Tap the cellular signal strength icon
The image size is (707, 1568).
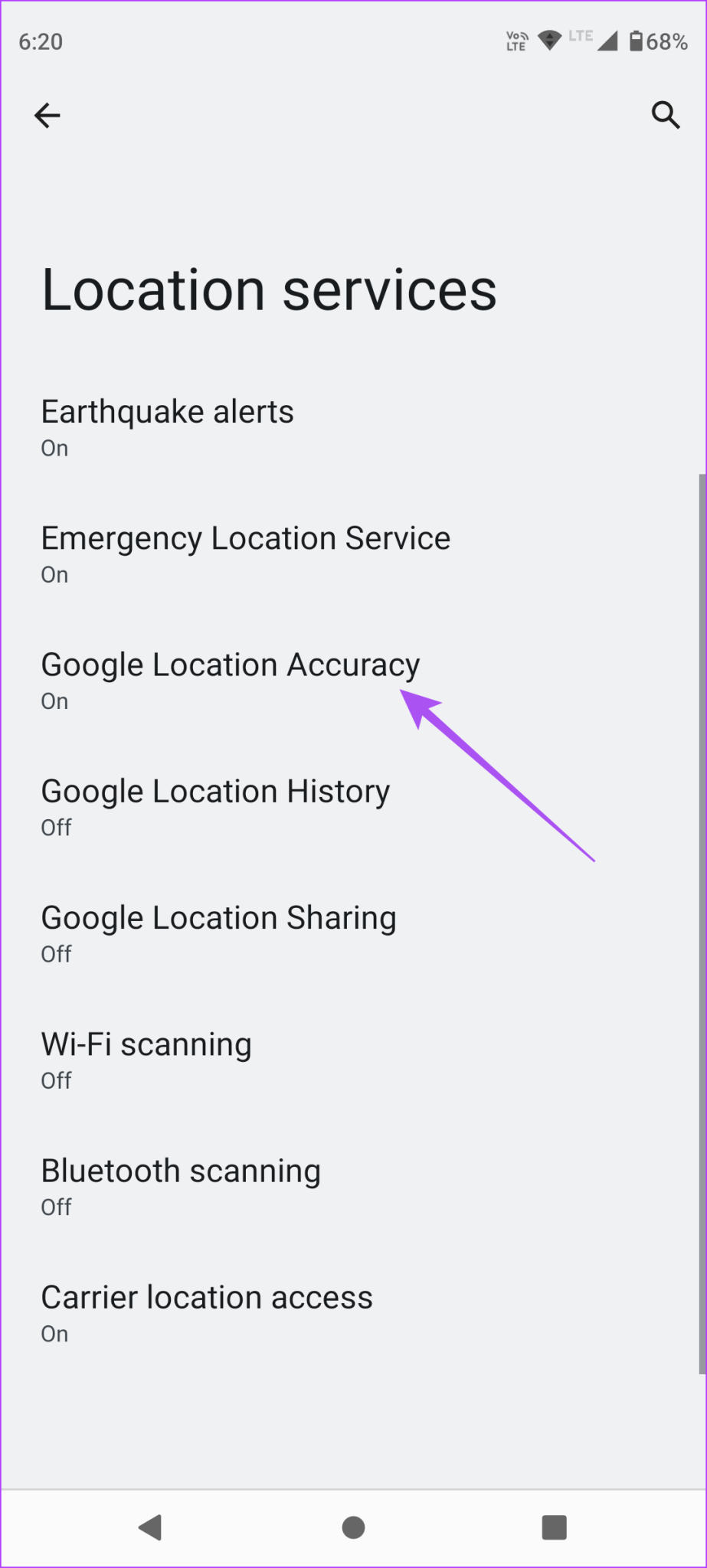tap(607, 41)
